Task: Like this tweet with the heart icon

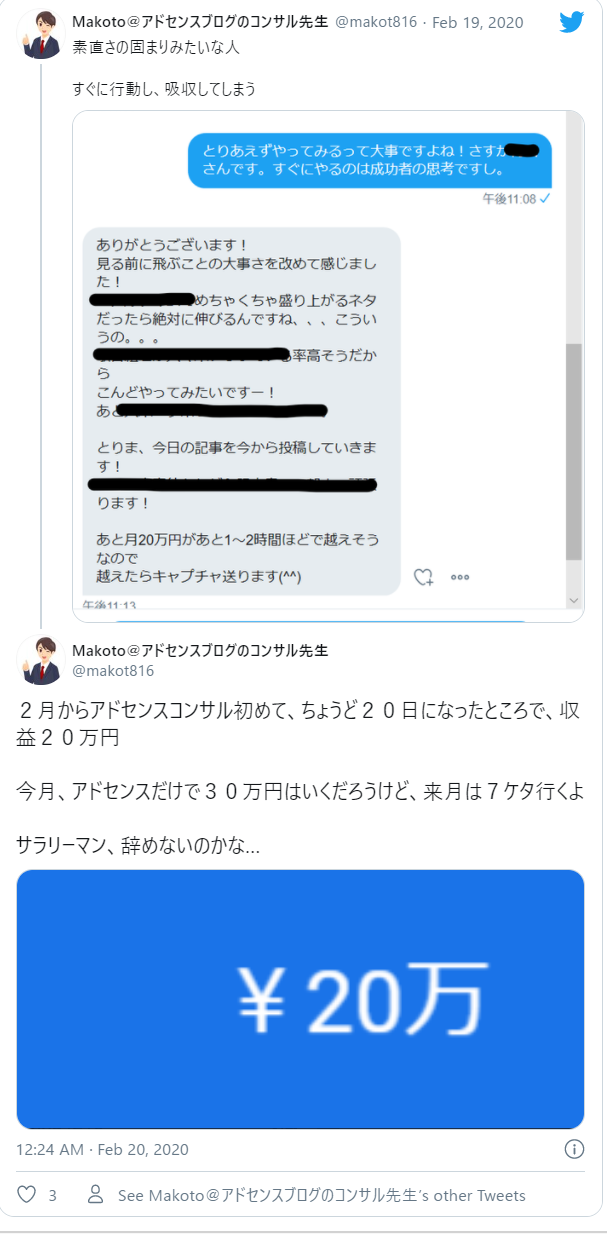Action: pos(28,1195)
